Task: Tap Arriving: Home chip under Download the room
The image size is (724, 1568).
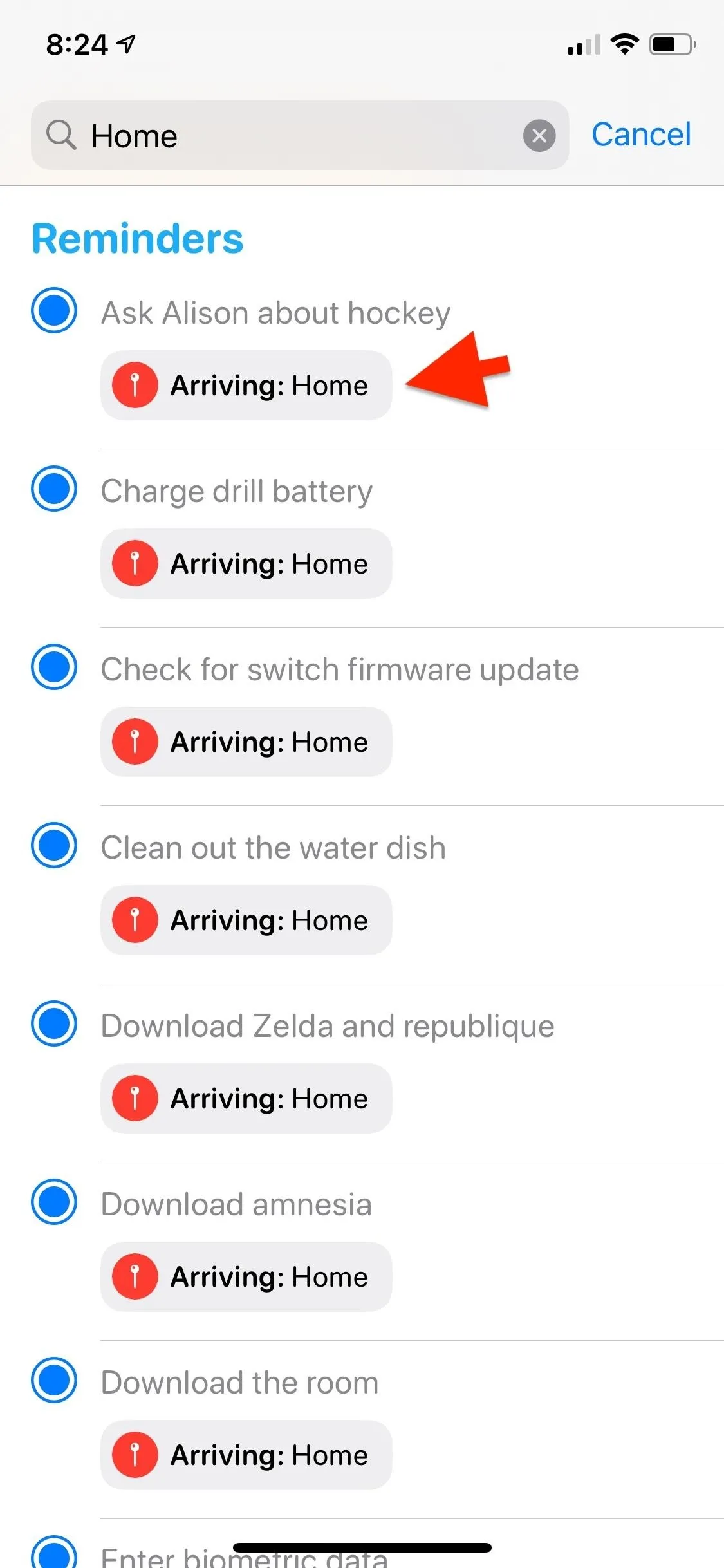Action: click(x=246, y=1455)
